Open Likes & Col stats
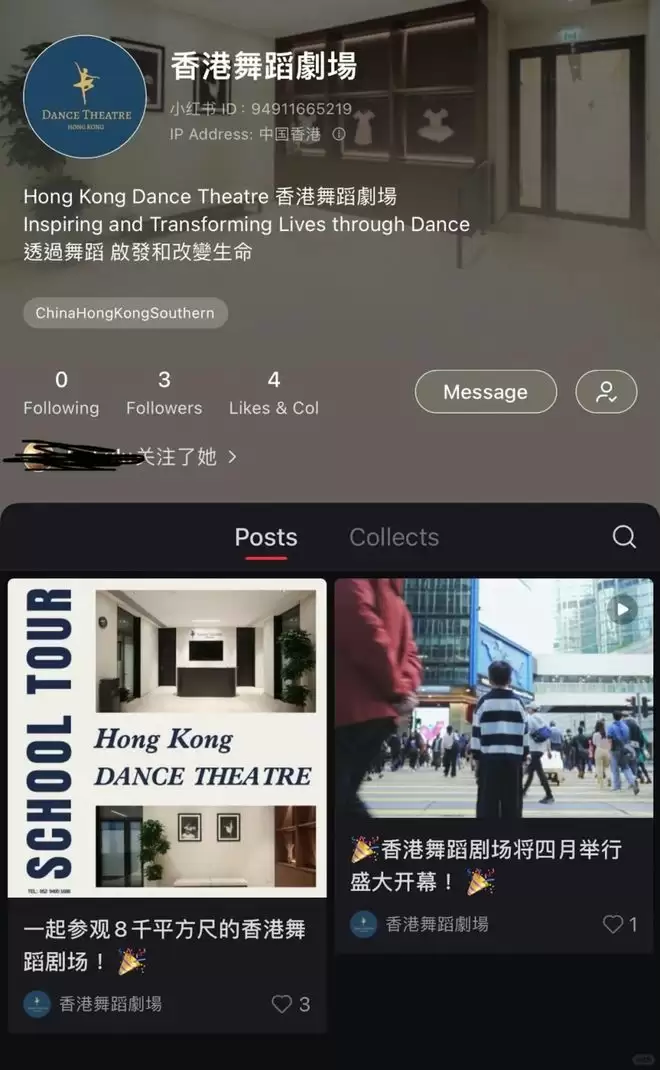 (273, 392)
